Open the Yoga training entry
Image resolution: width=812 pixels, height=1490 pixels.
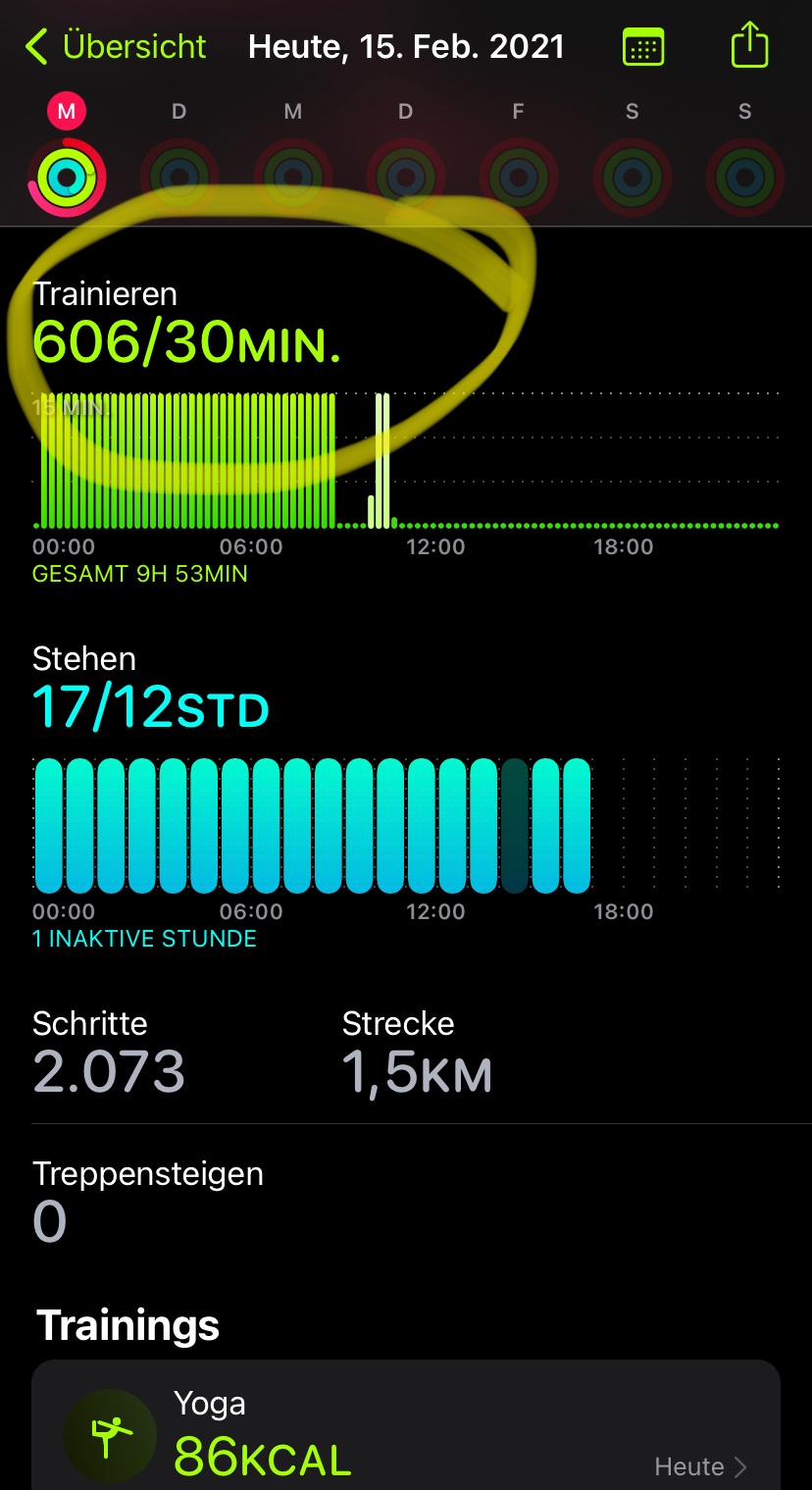[x=406, y=1434]
